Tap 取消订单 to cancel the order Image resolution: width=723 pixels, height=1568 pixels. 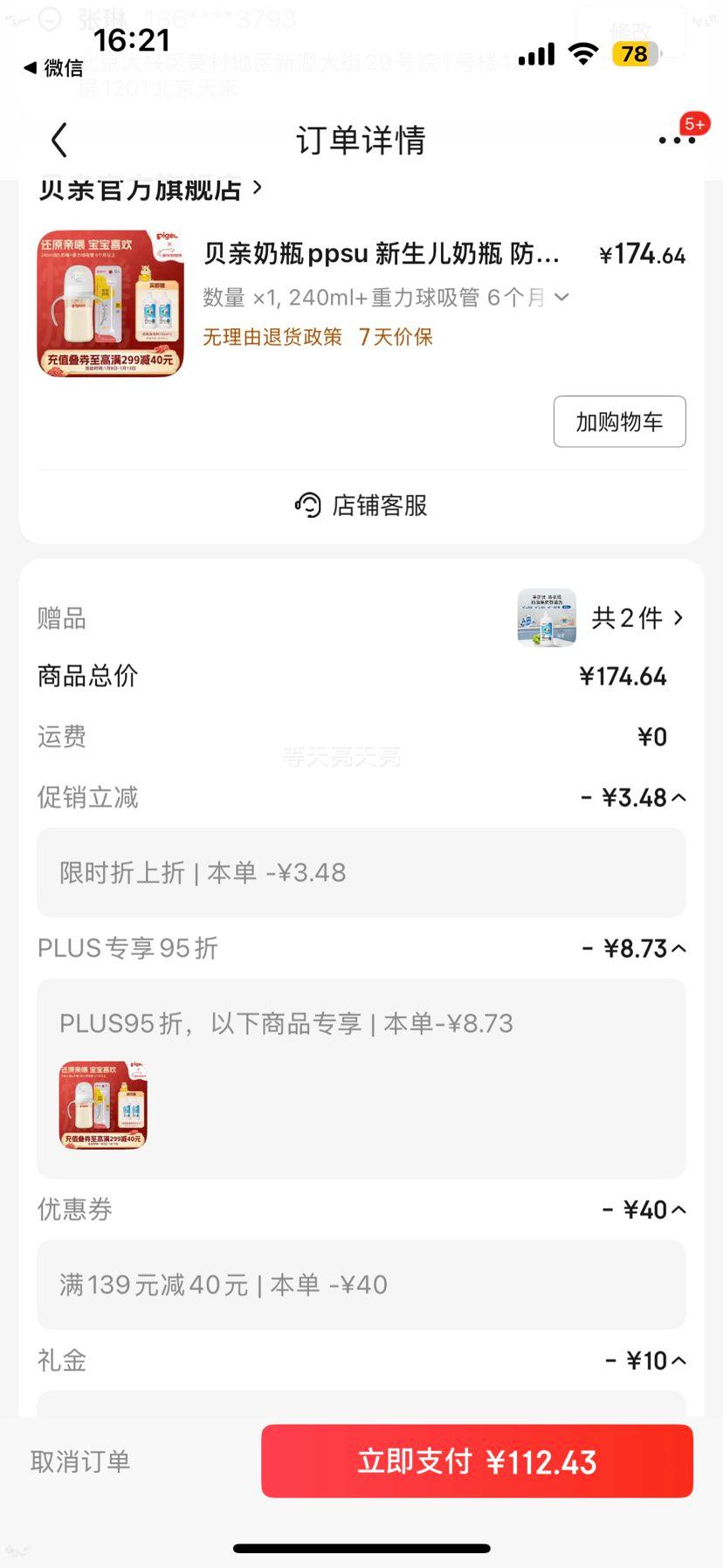point(81,1461)
